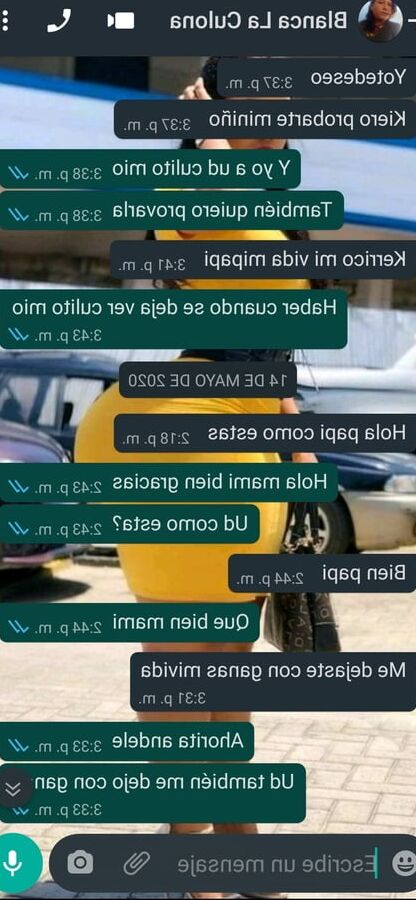Image resolution: width=416 pixels, height=900 pixels.
Task: Tap the contact's profile picture
Action: [380, 21]
